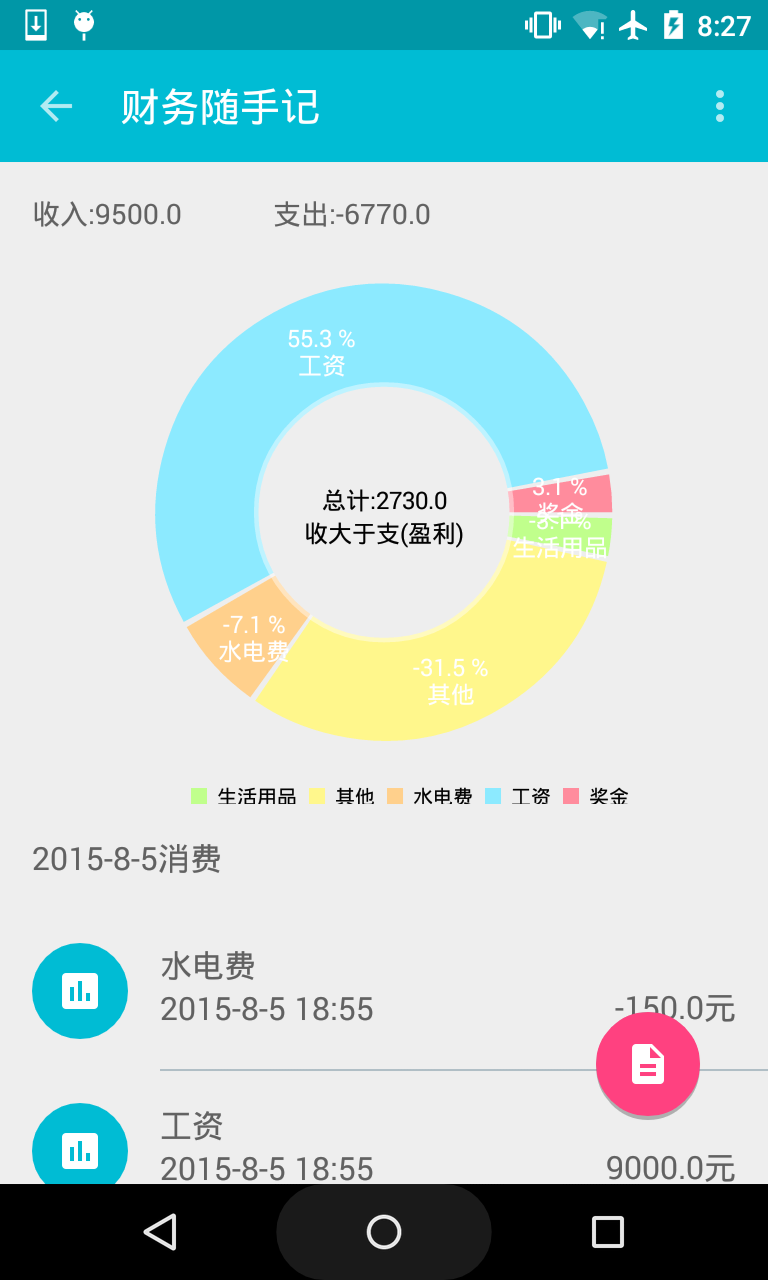This screenshot has width=768, height=1280.
Task: Add a new record with the pink button
Action: coord(648,1065)
